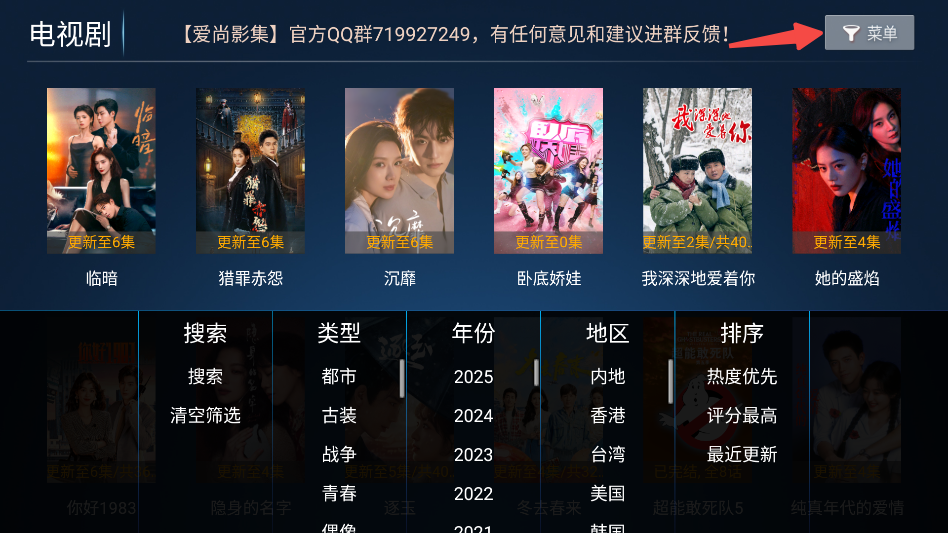Select the 都市 genre filter
Screen dimensions: 948x533
(x=339, y=377)
